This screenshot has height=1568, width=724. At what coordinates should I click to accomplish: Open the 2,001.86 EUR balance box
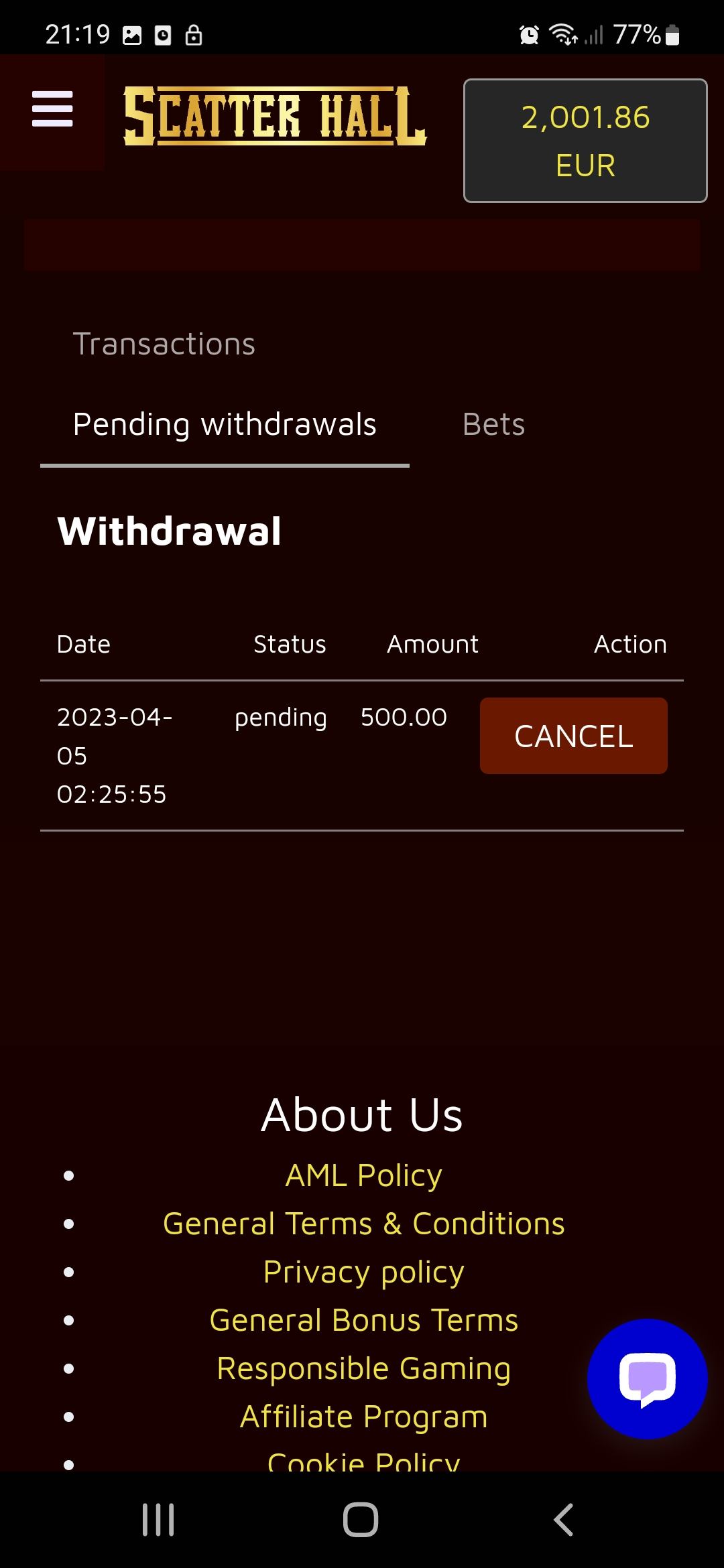point(585,141)
